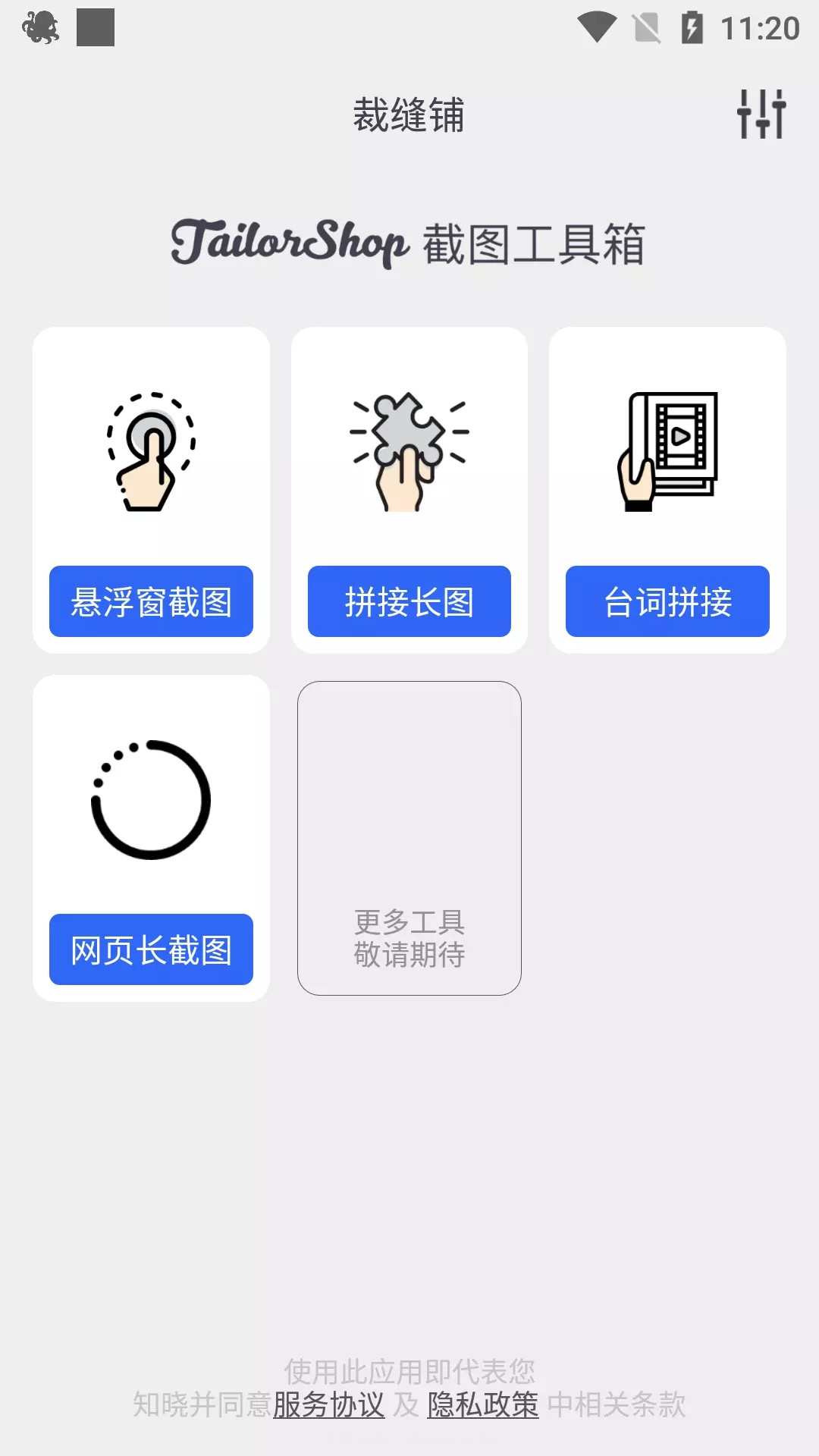The height and width of the screenshot is (1456, 819).
Task: Open the settings sliders icon at top right
Action: click(761, 115)
